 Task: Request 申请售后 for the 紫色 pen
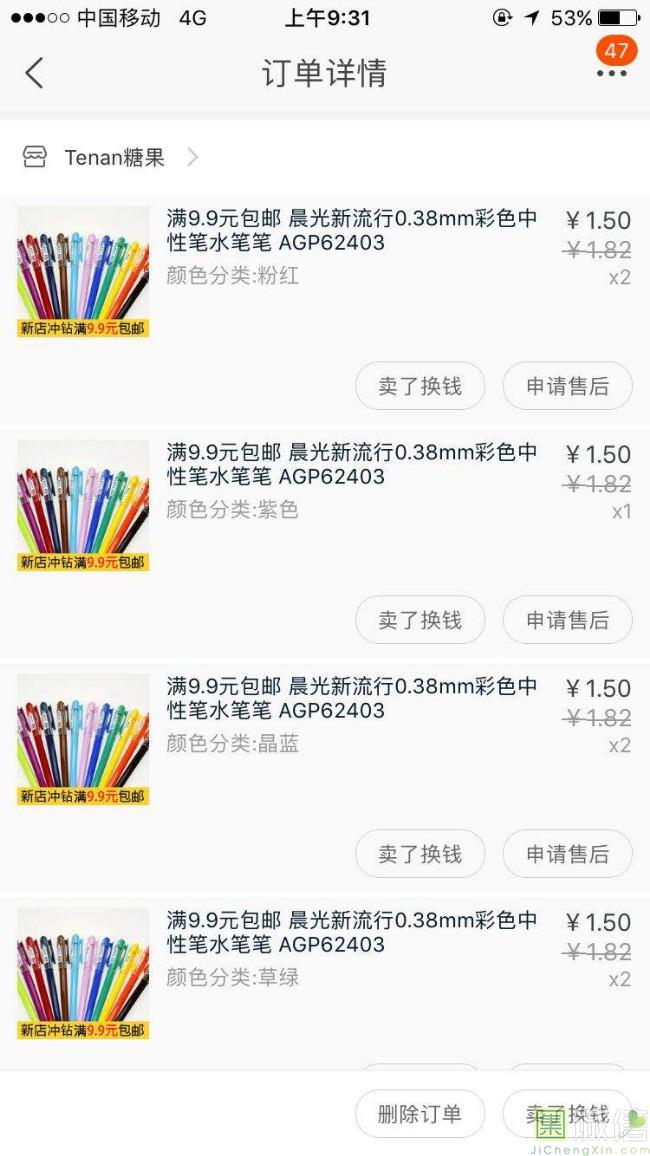point(567,620)
